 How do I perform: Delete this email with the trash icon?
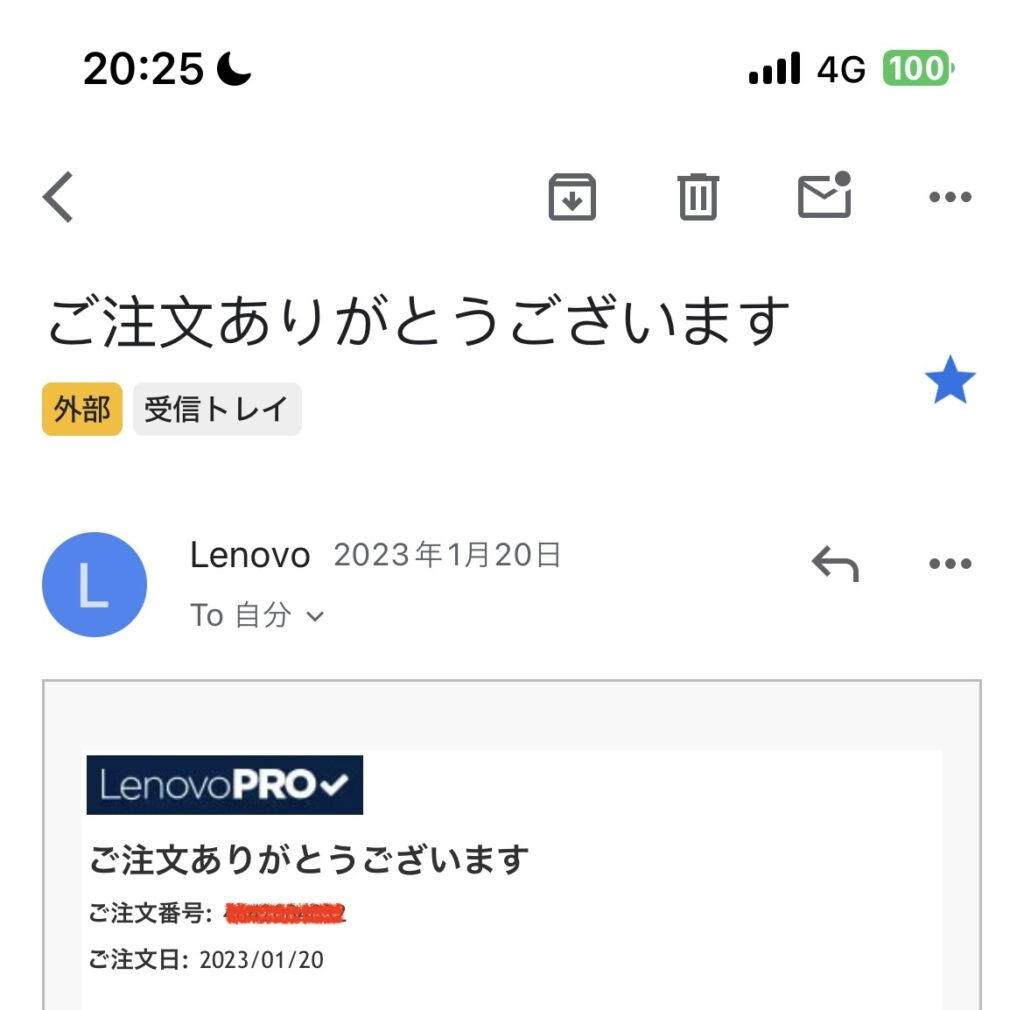tap(698, 197)
